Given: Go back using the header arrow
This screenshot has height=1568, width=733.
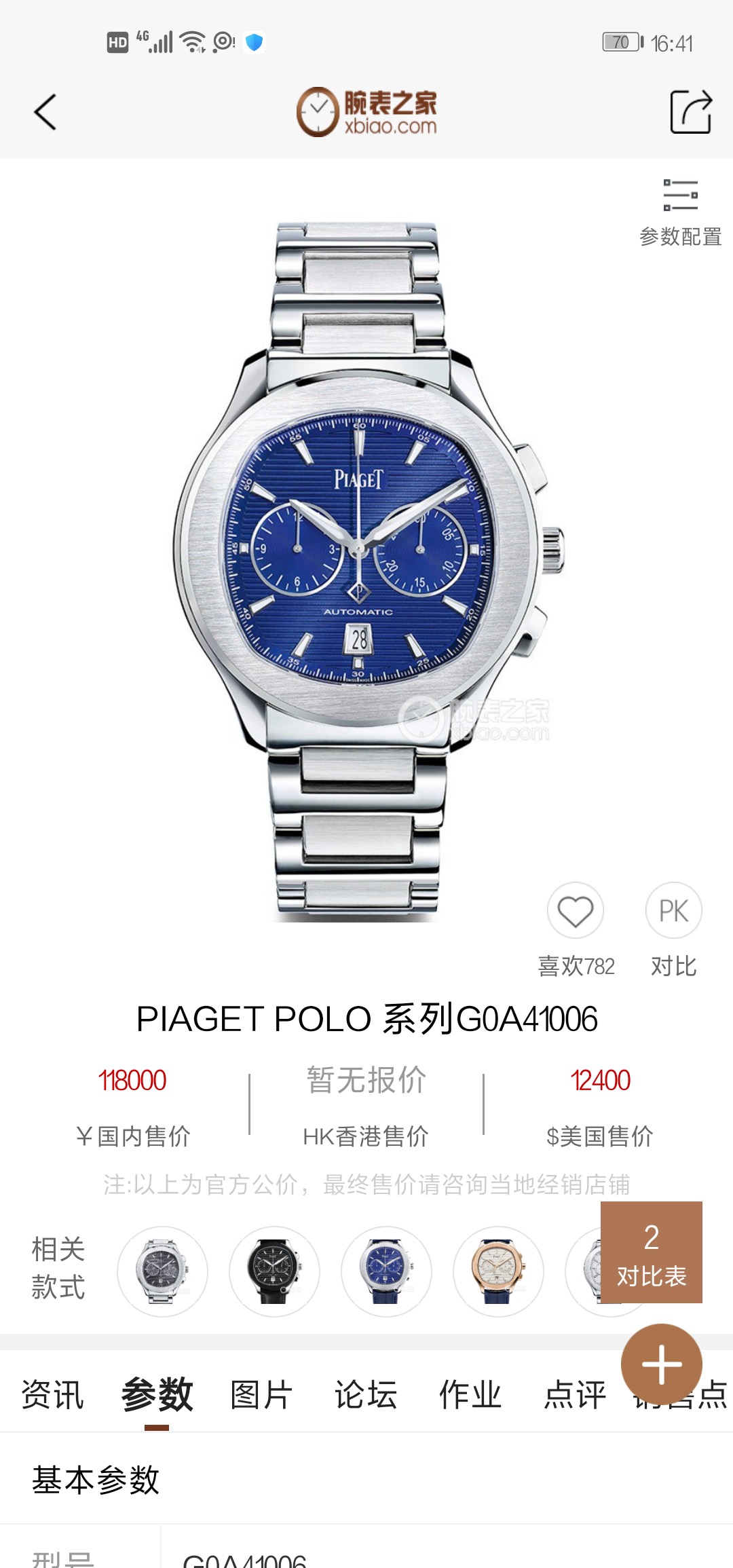Looking at the screenshot, I should click(45, 112).
